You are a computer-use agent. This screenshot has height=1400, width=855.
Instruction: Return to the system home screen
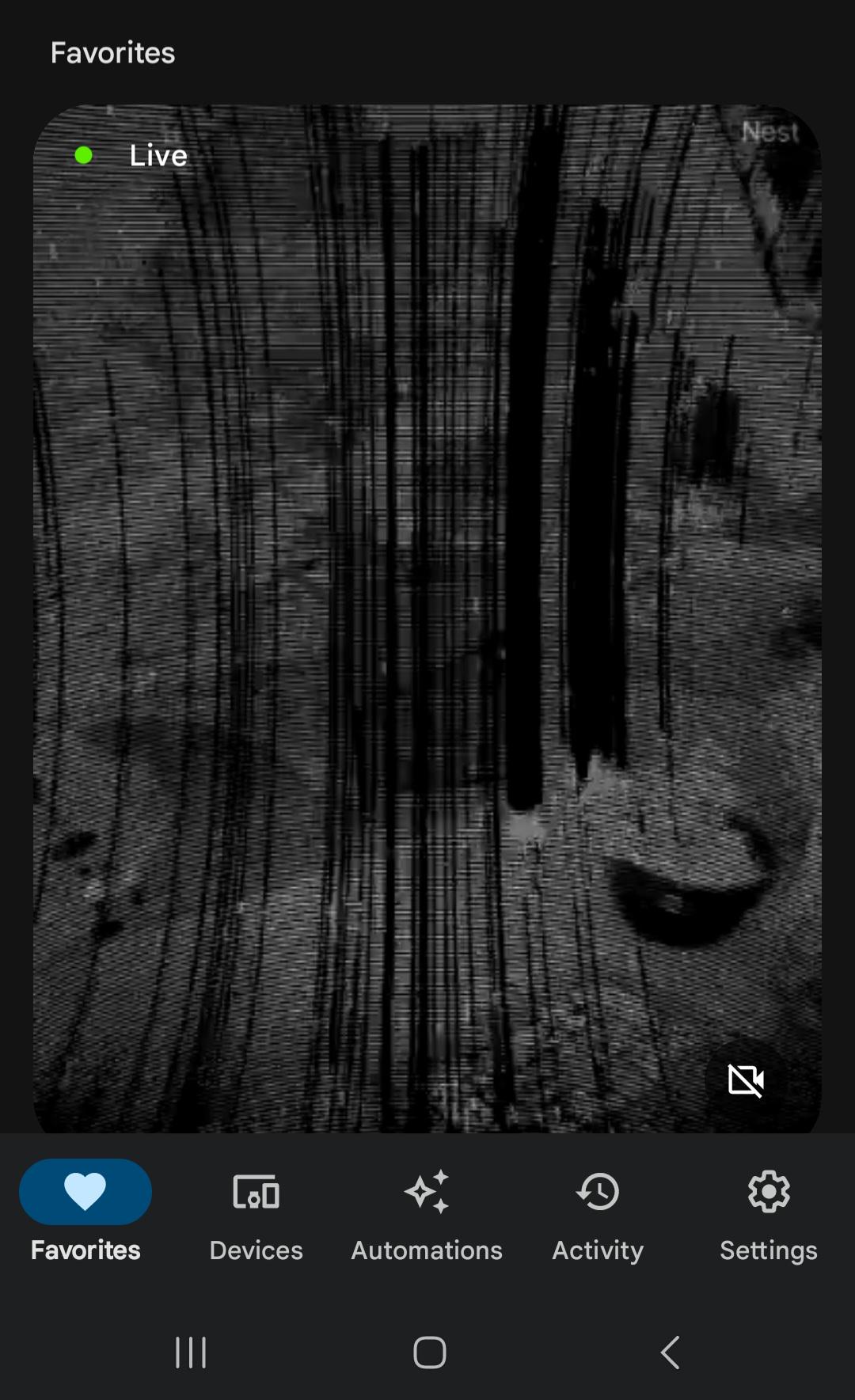coord(429,1353)
